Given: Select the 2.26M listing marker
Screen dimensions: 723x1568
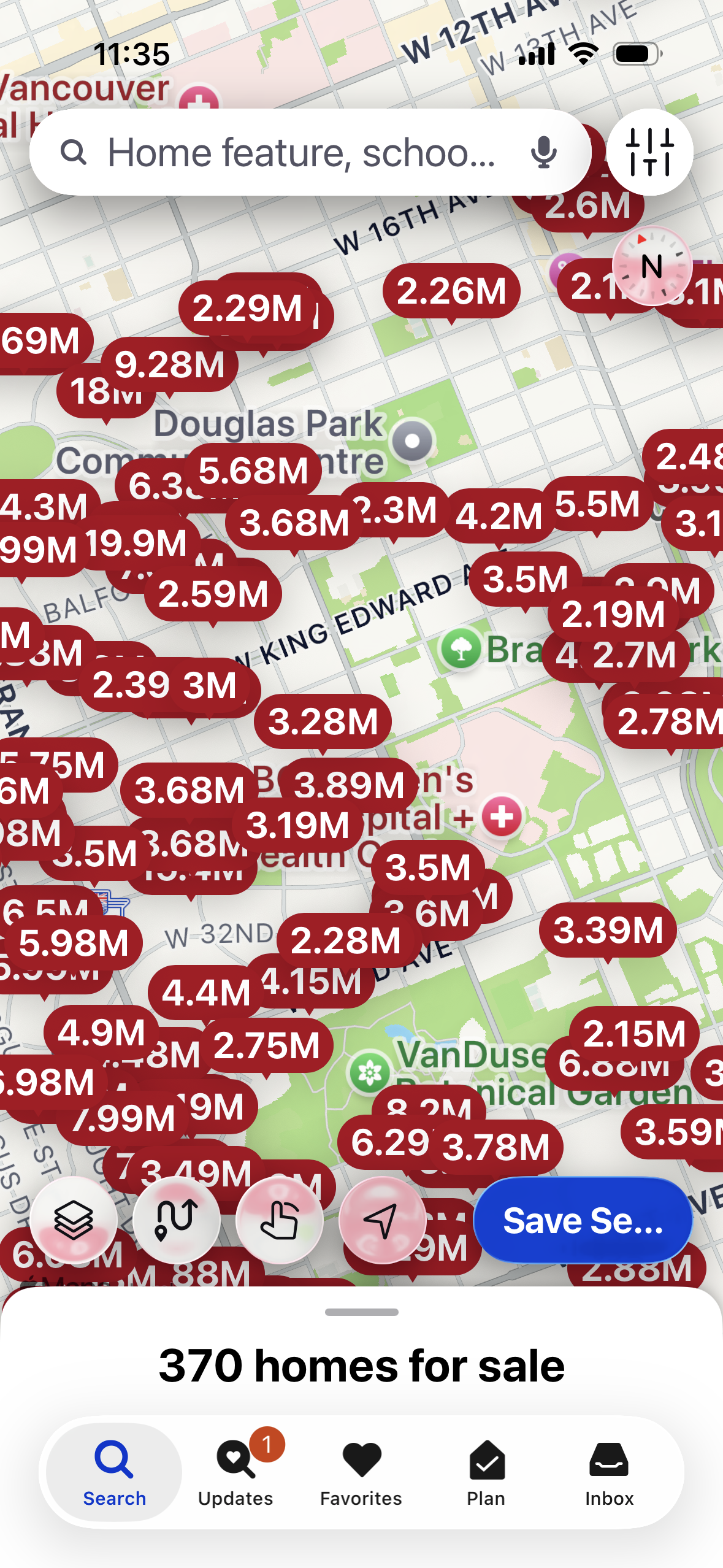Looking at the screenshot, I should (x=451, y=291).
